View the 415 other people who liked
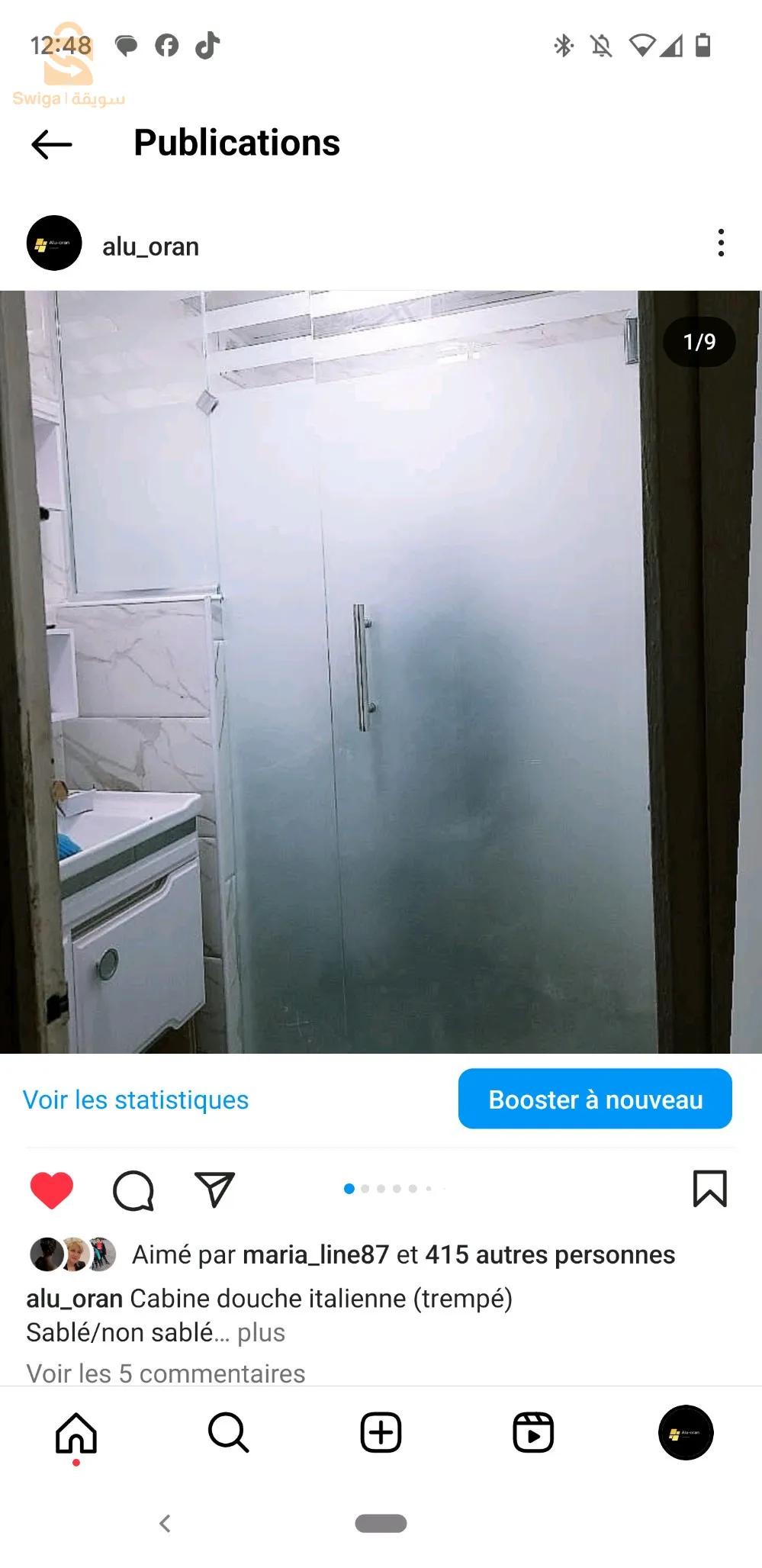Viewport: 762px width, 1568px height. [x=549, y=1254]
